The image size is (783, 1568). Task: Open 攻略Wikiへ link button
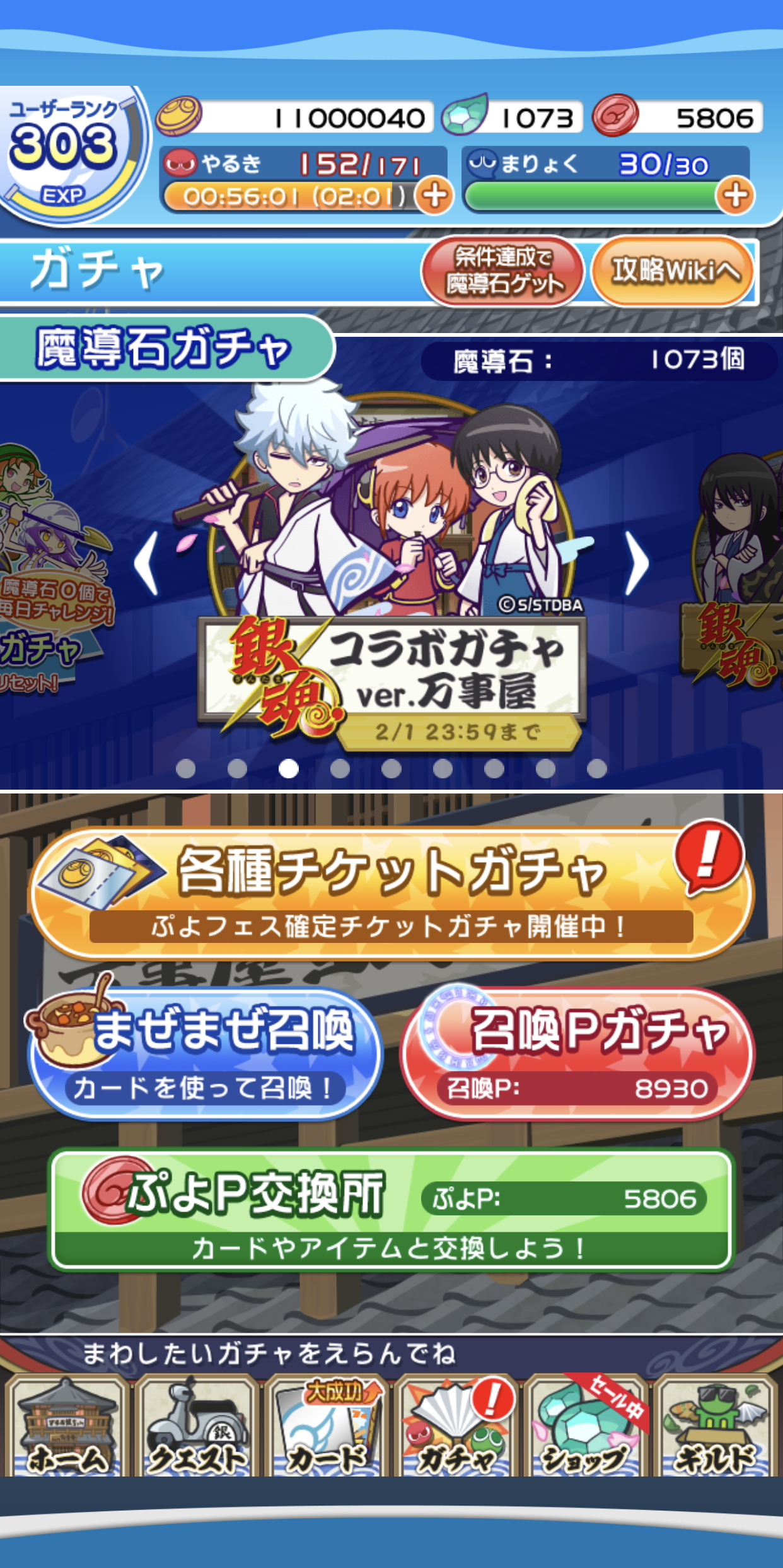(x=673, y=271)
